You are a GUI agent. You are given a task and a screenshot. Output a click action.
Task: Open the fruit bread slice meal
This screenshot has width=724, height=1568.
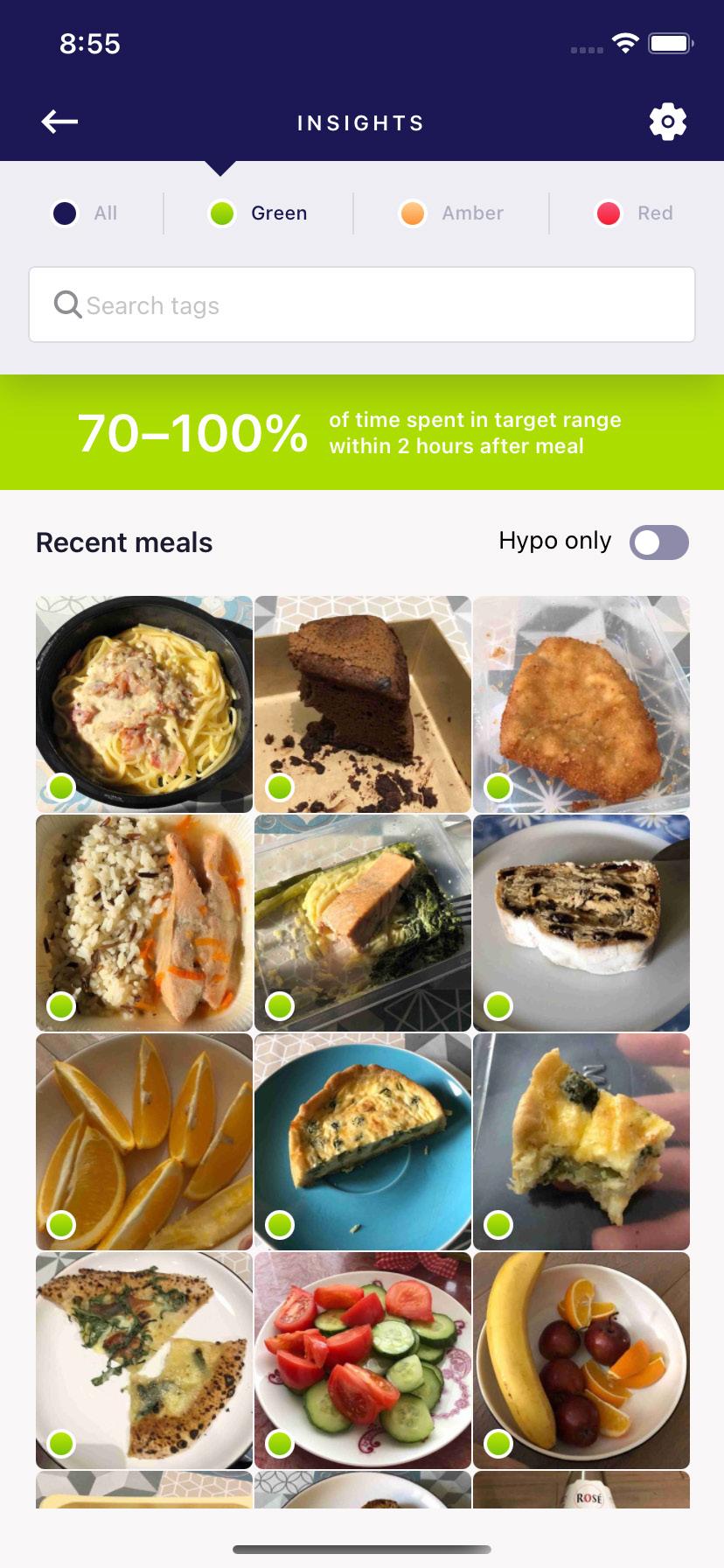tap(581, 923)
